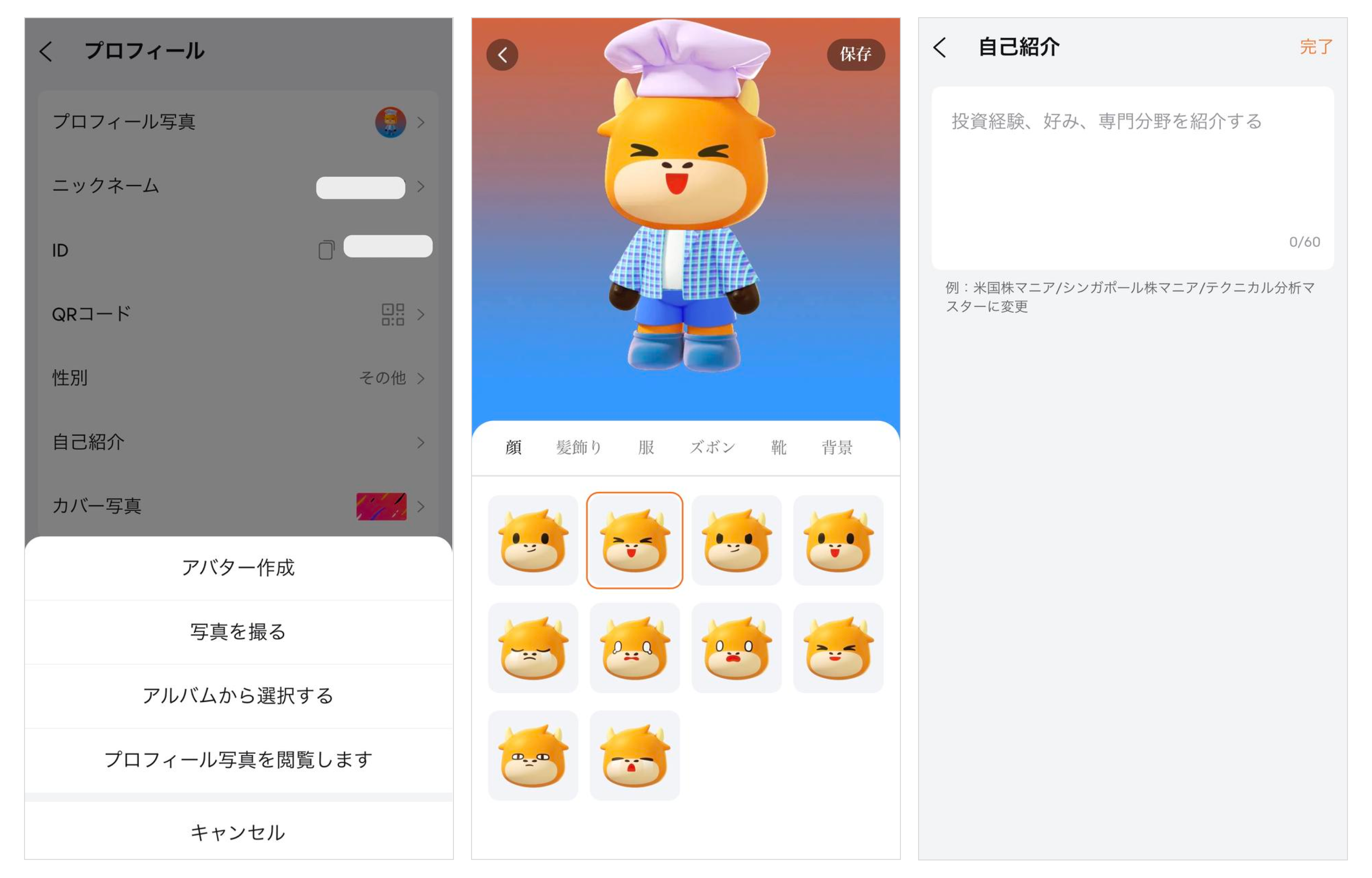Save the avatar with 保存
1372x878 pixels.
(x=855, y=54)
